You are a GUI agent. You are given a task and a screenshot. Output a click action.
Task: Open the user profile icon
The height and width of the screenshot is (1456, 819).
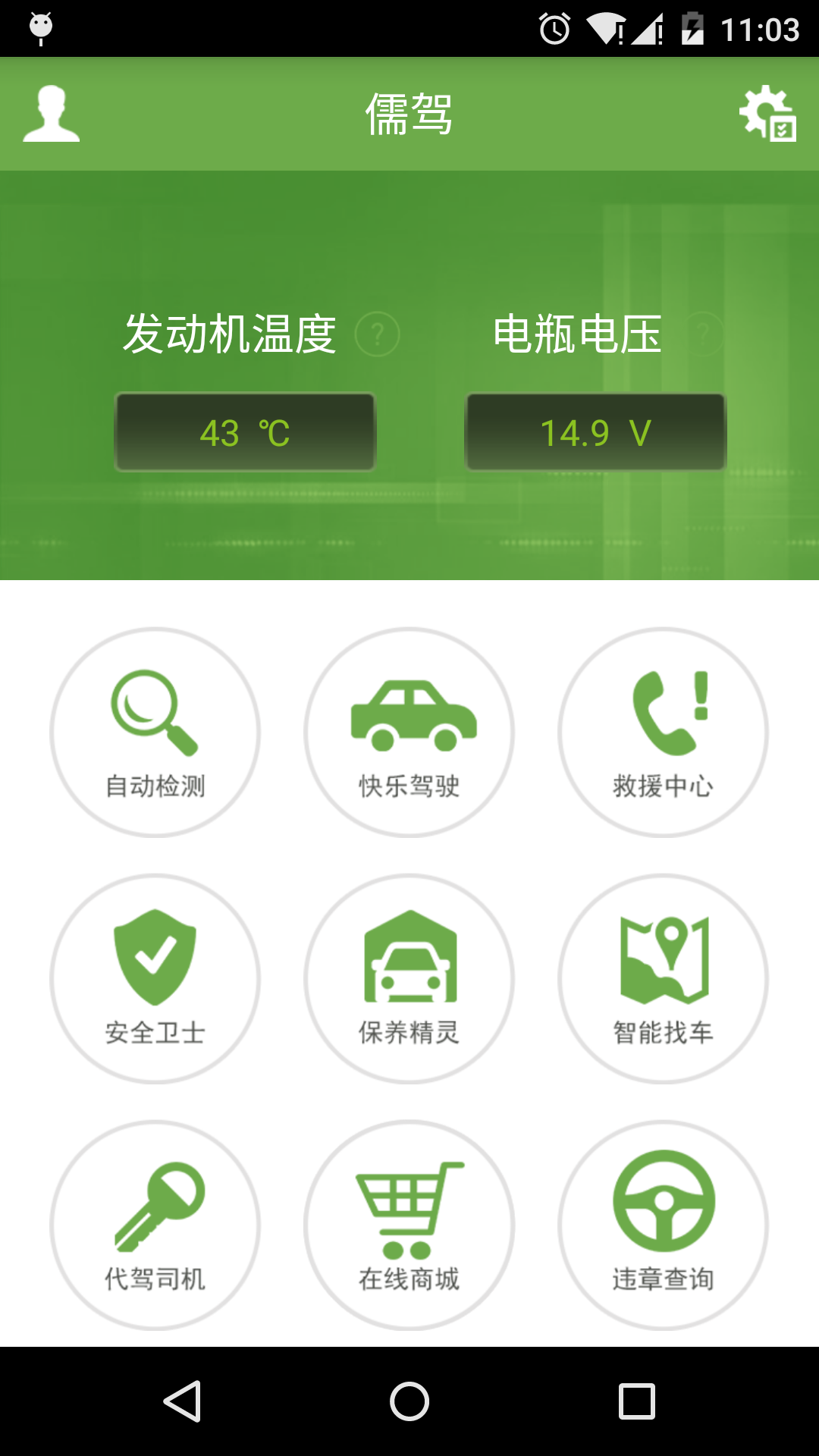coord(52,115)
